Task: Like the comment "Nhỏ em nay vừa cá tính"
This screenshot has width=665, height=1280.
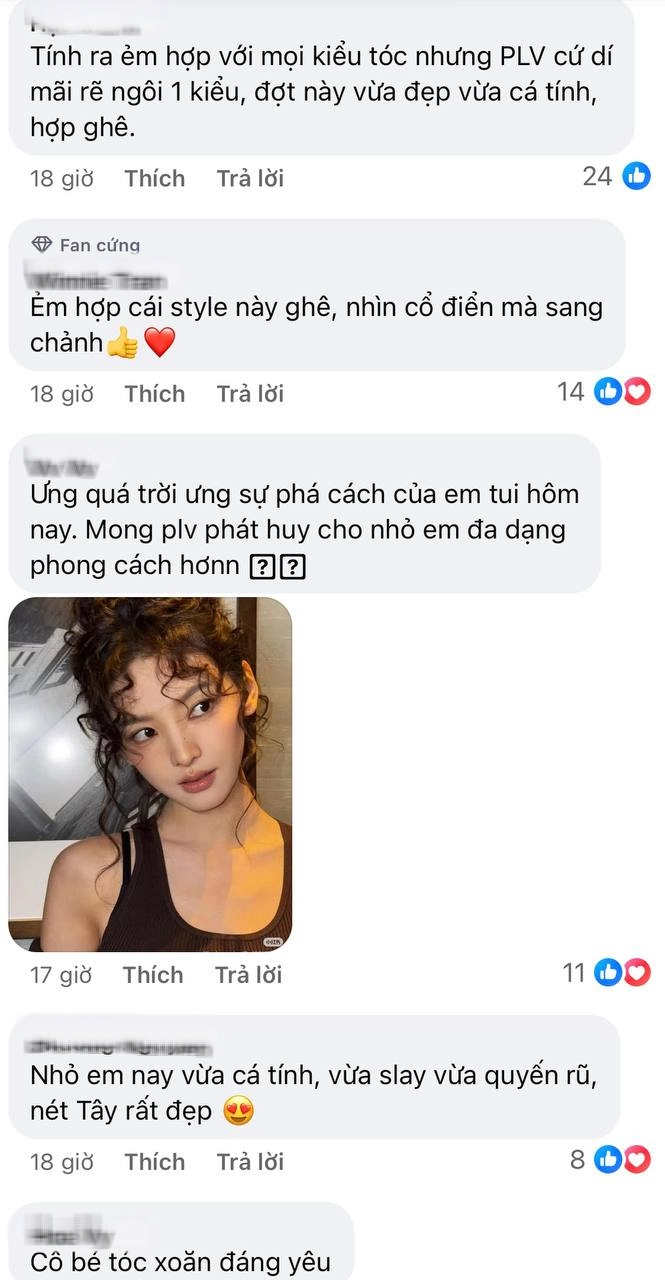Action: click(x=155, y=1162)
